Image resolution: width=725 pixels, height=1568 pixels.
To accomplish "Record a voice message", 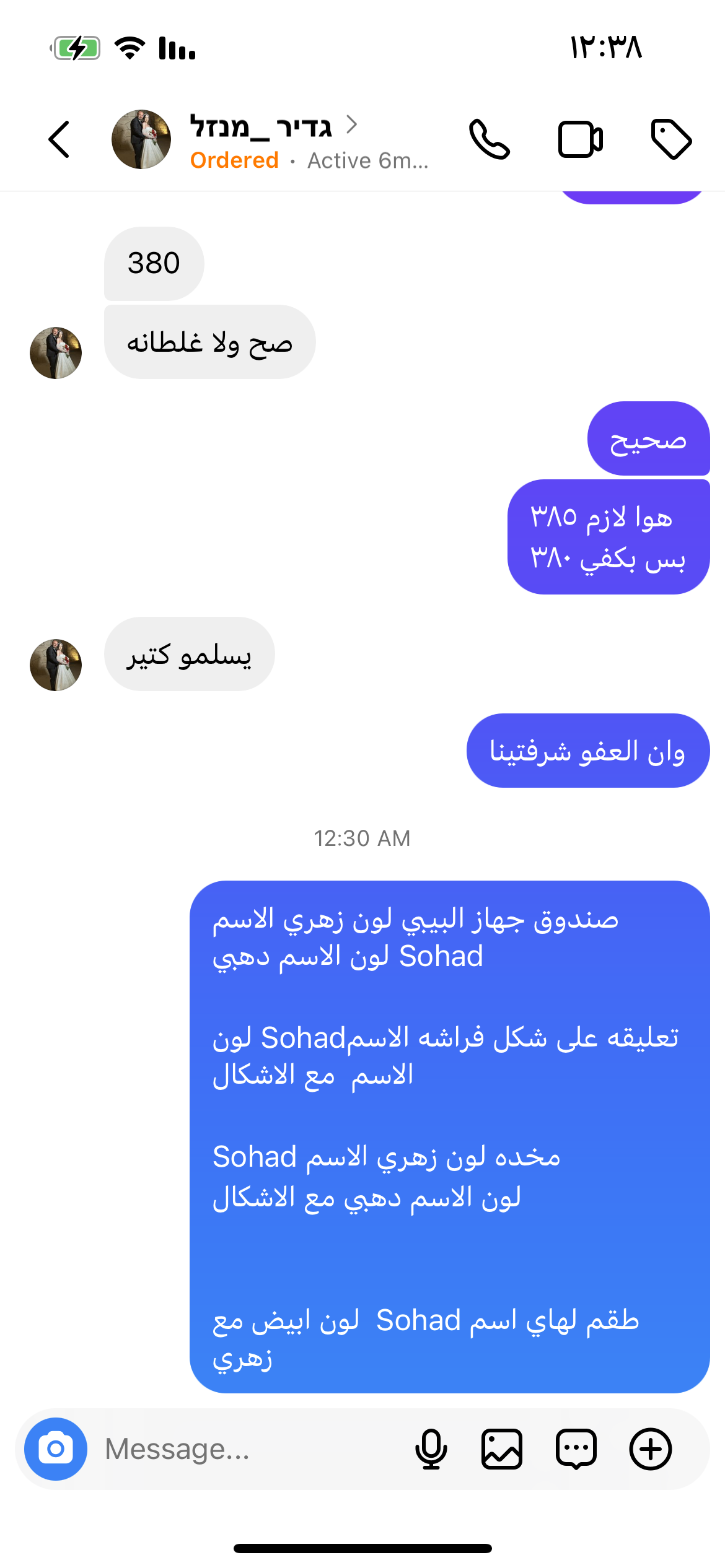I will pyautogui.click(x=431, y=1448).
